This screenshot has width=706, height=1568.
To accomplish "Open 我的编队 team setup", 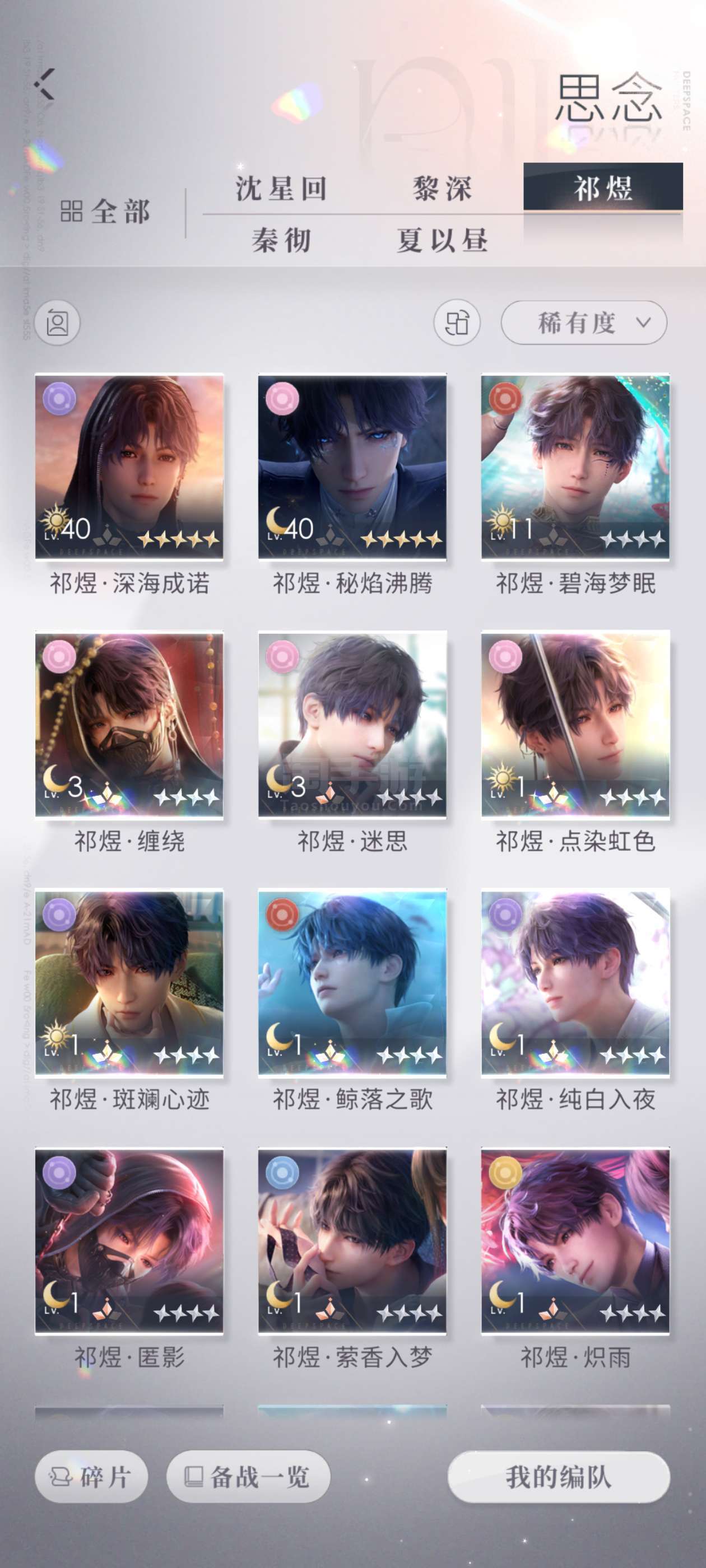I will click(x=559, y=1477).
